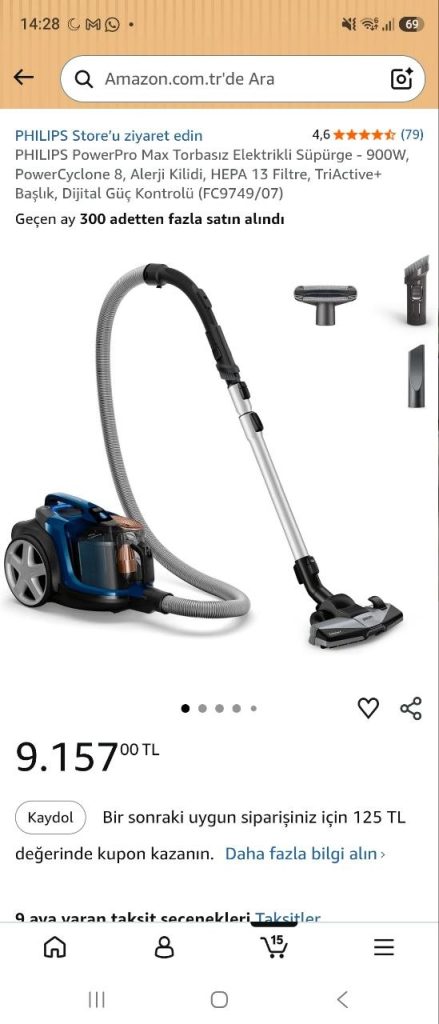Open the 79 customer ratings
439x1024 pixels.
412,135
